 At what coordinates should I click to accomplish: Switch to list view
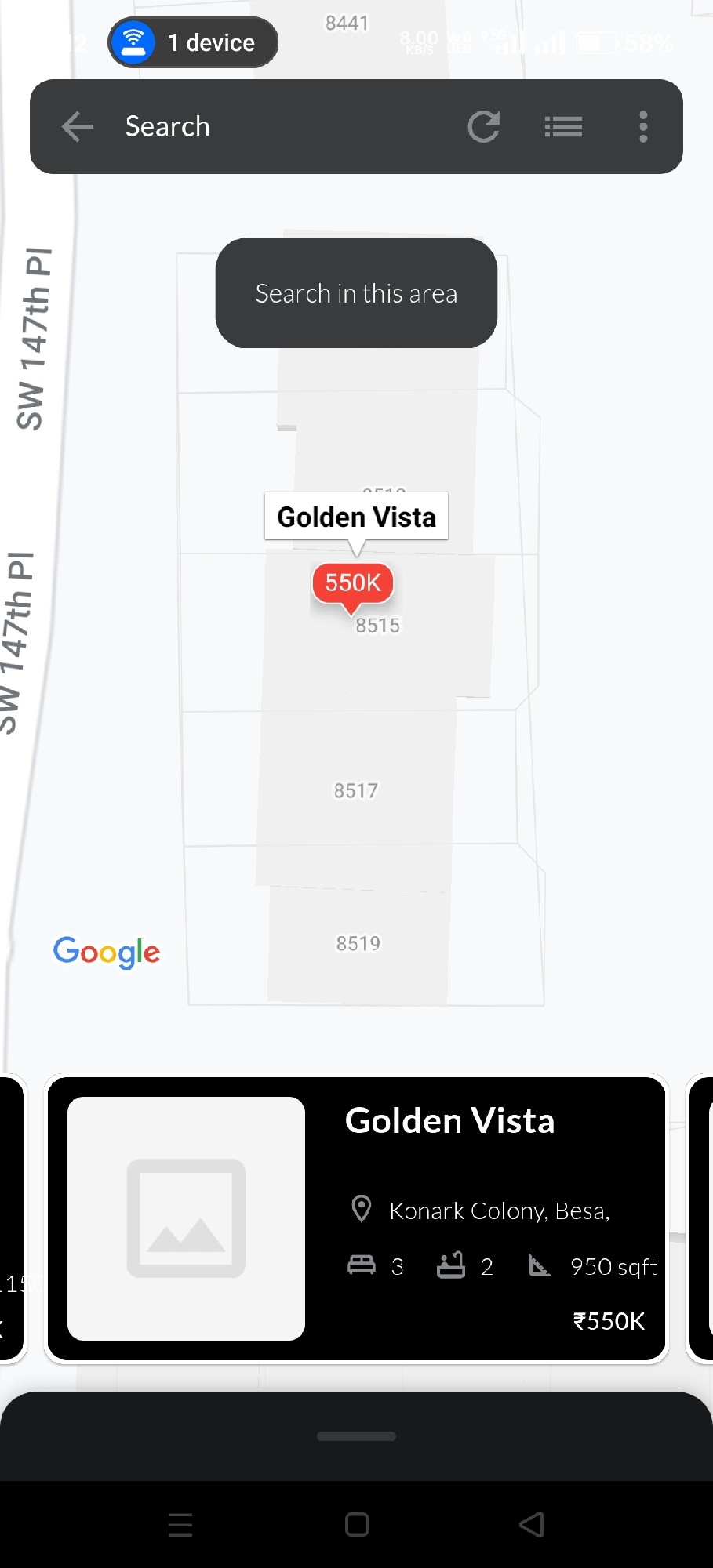pyautogui.click(x=563, y=126)
